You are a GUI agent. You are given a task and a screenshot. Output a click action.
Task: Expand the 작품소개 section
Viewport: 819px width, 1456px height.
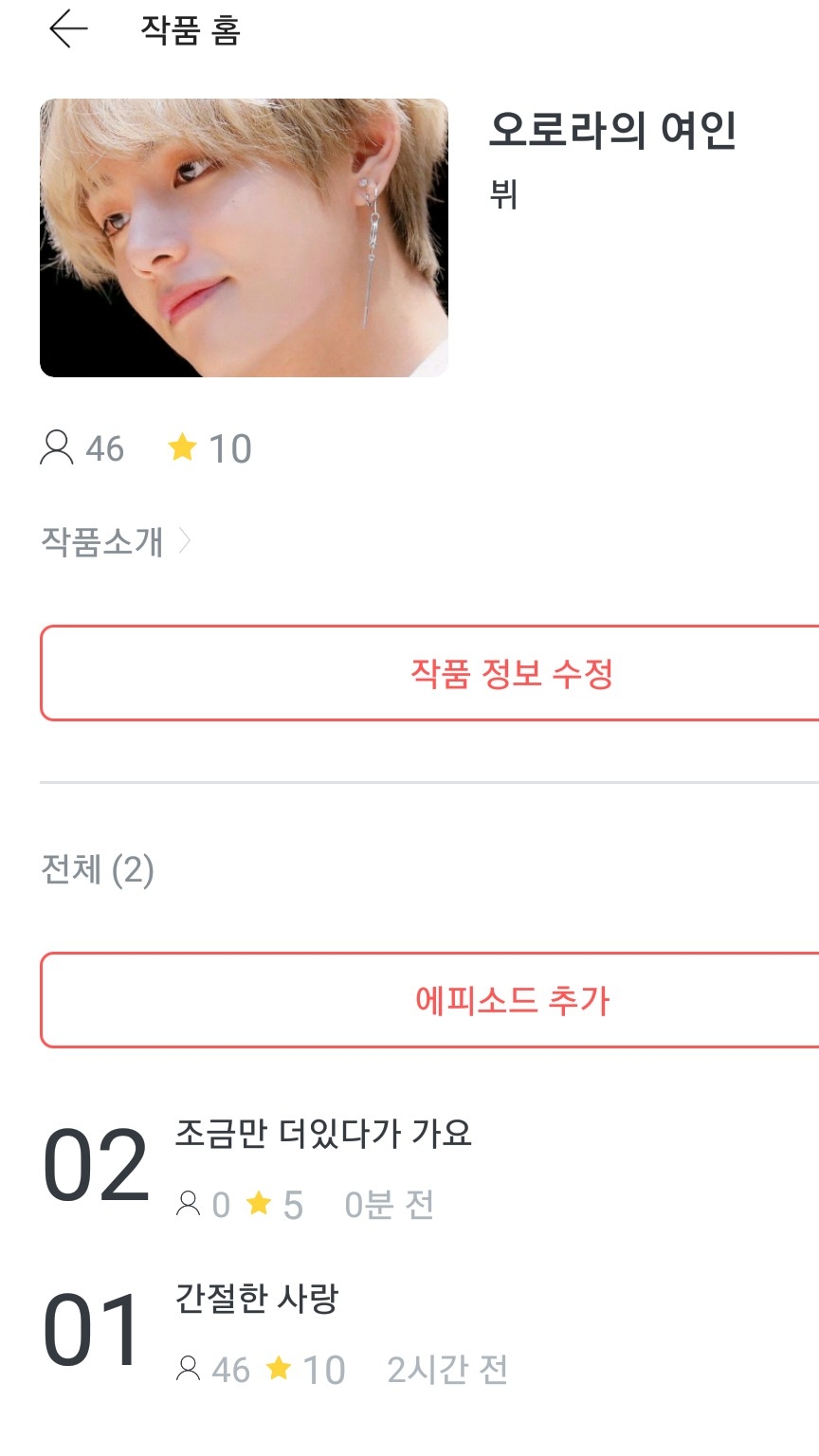(116, 541)
